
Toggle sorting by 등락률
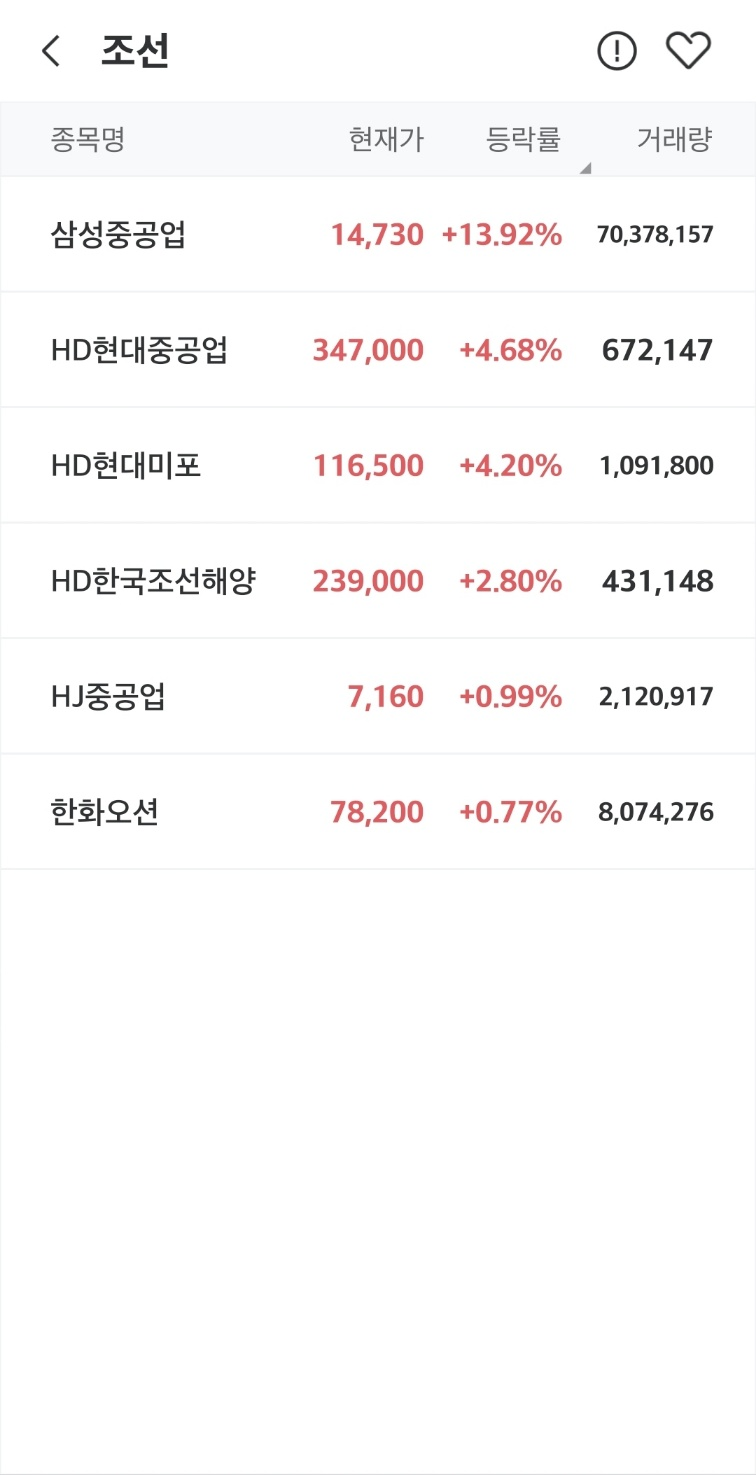pyautogui.click(x=524, y=140)
